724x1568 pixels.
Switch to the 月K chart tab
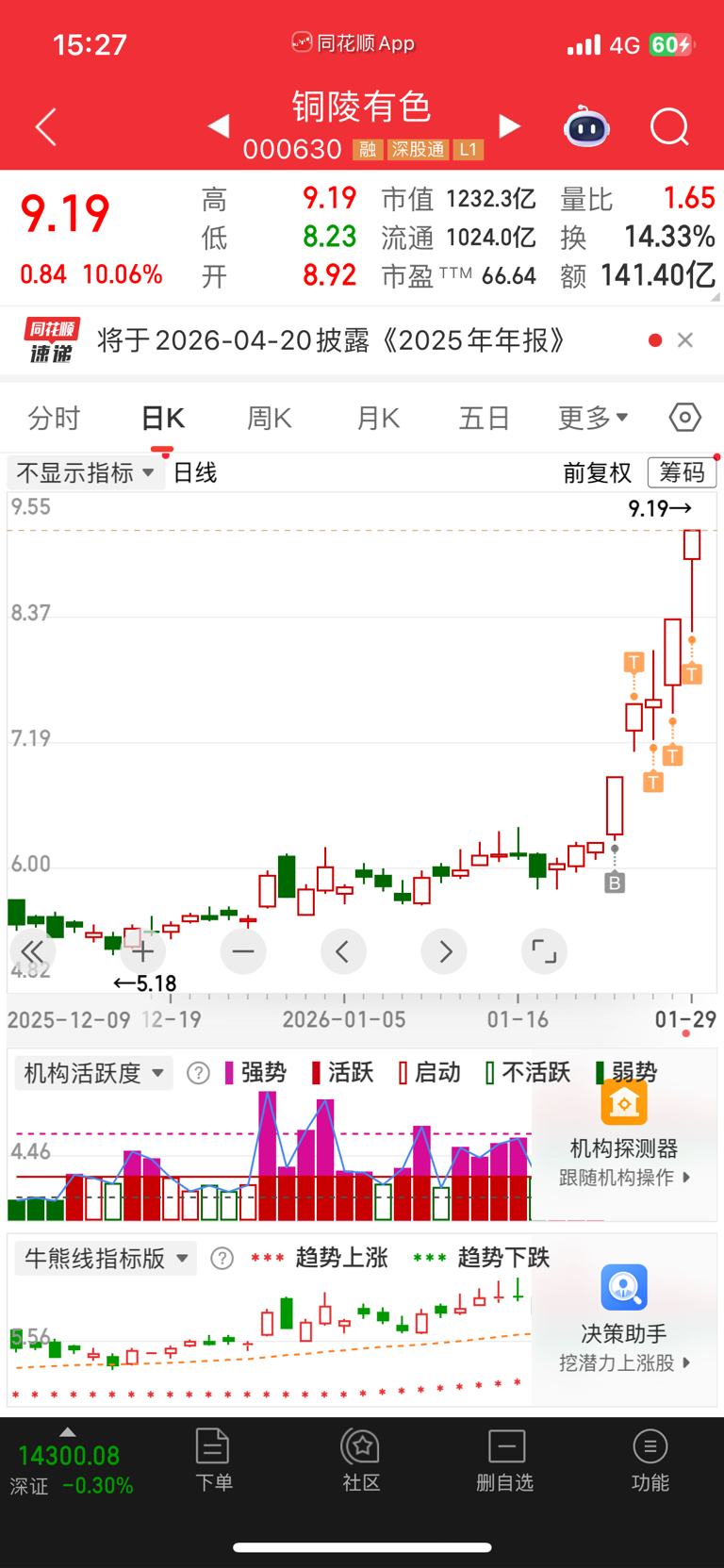click(x=378, y=418)
